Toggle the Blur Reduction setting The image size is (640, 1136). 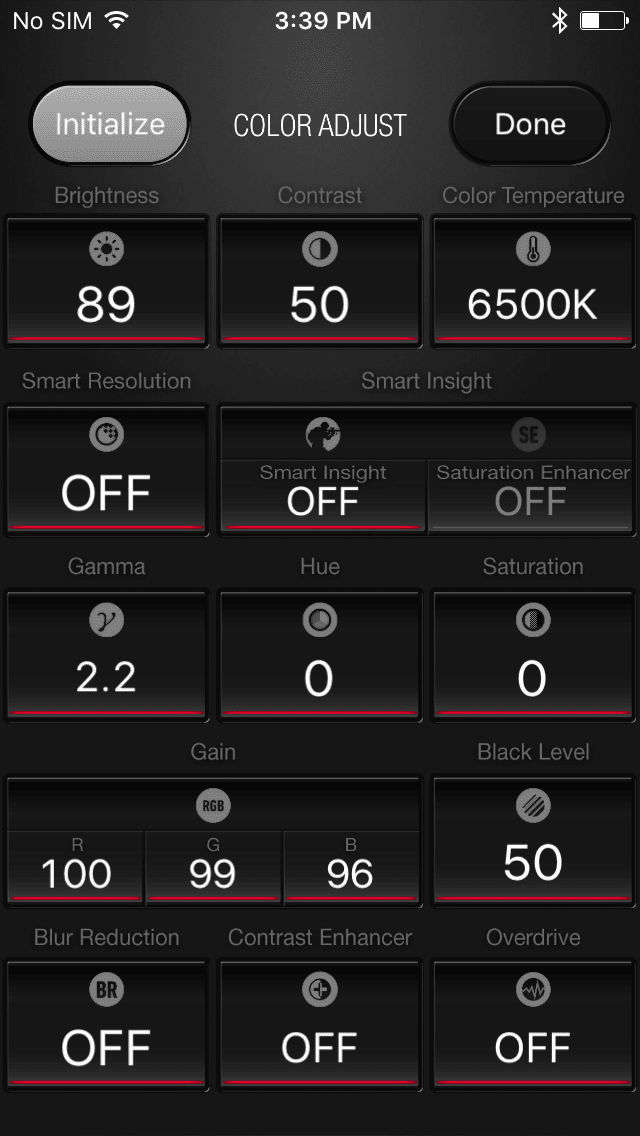pyautogui.click(x=107, y=1025)
